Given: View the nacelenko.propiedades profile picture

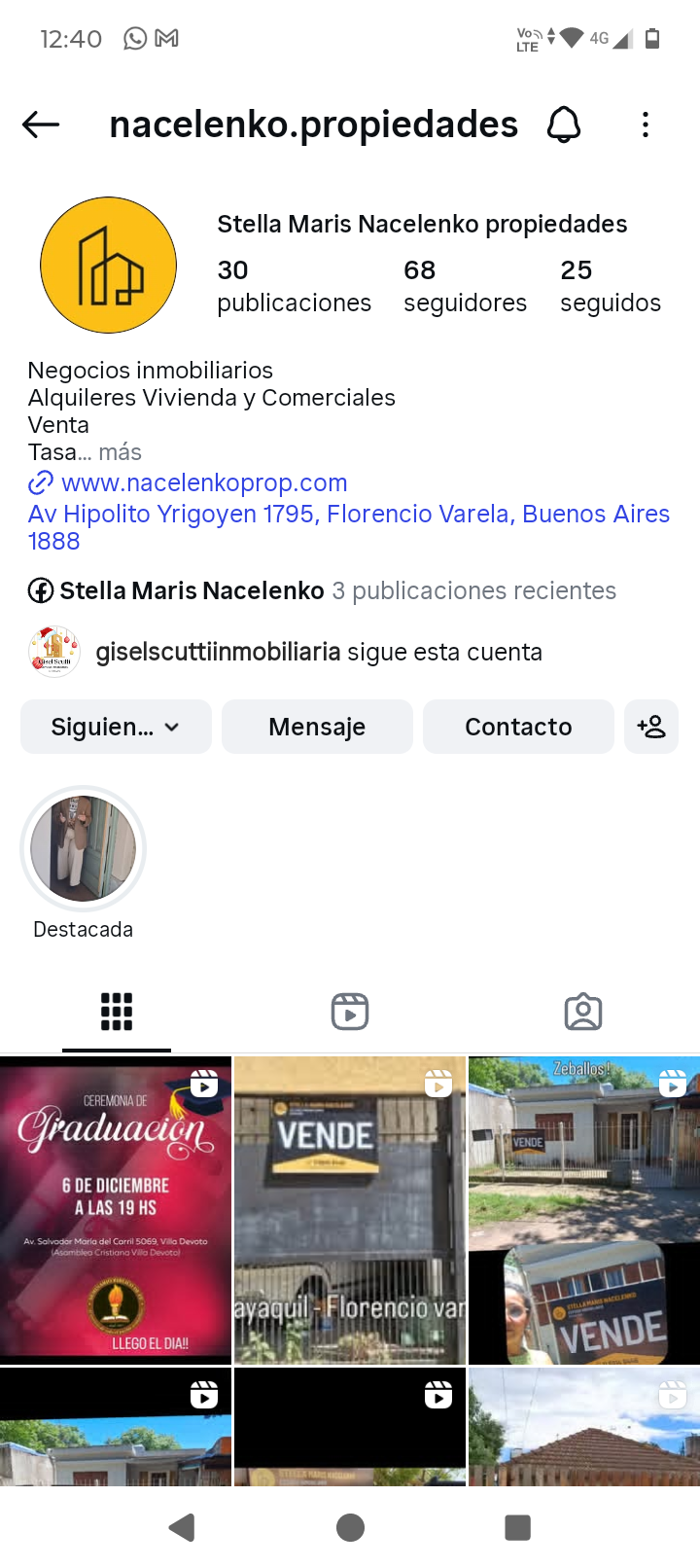Looking at the screenshot, I should 108,266.
